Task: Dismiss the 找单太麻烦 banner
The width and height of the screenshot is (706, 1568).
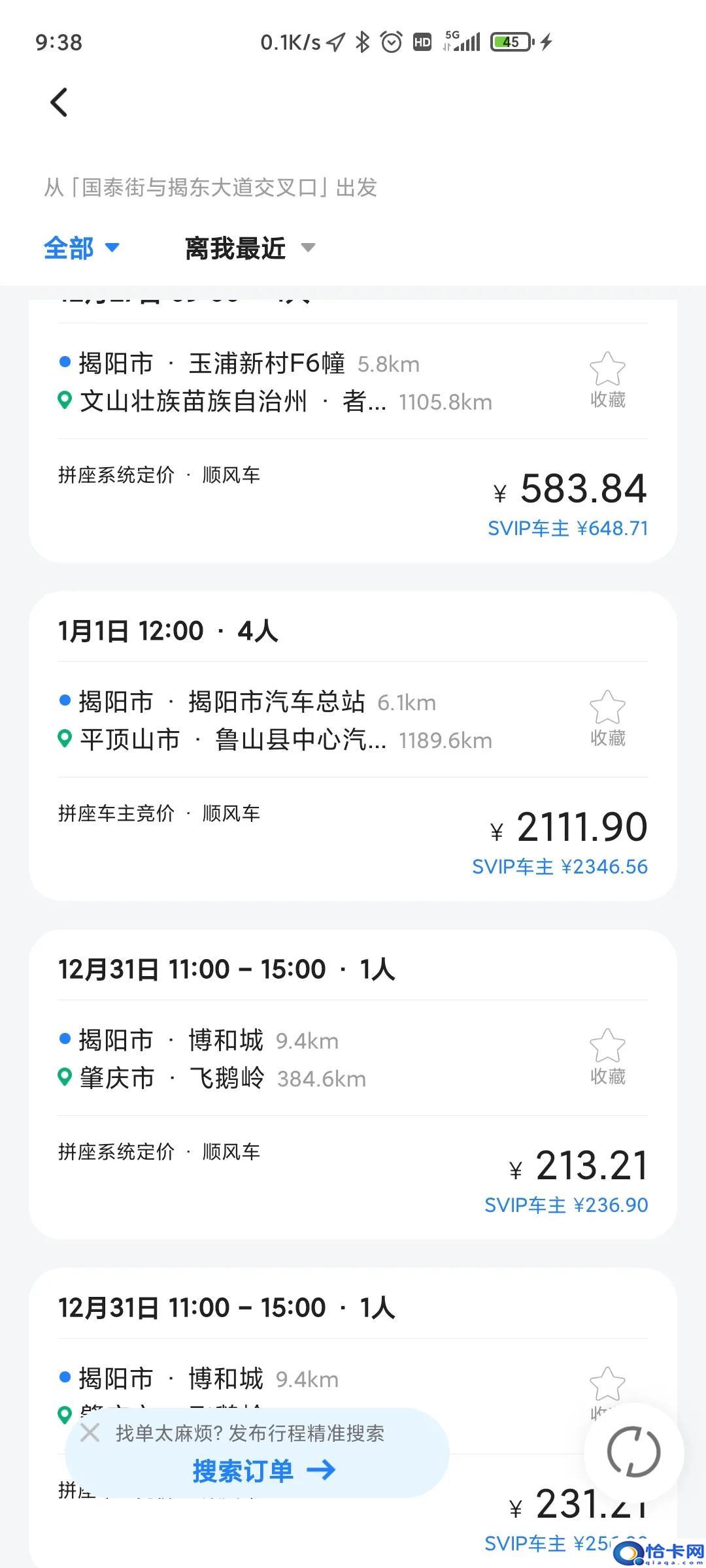Action: pyautogui.click(x=90, y=1433)
